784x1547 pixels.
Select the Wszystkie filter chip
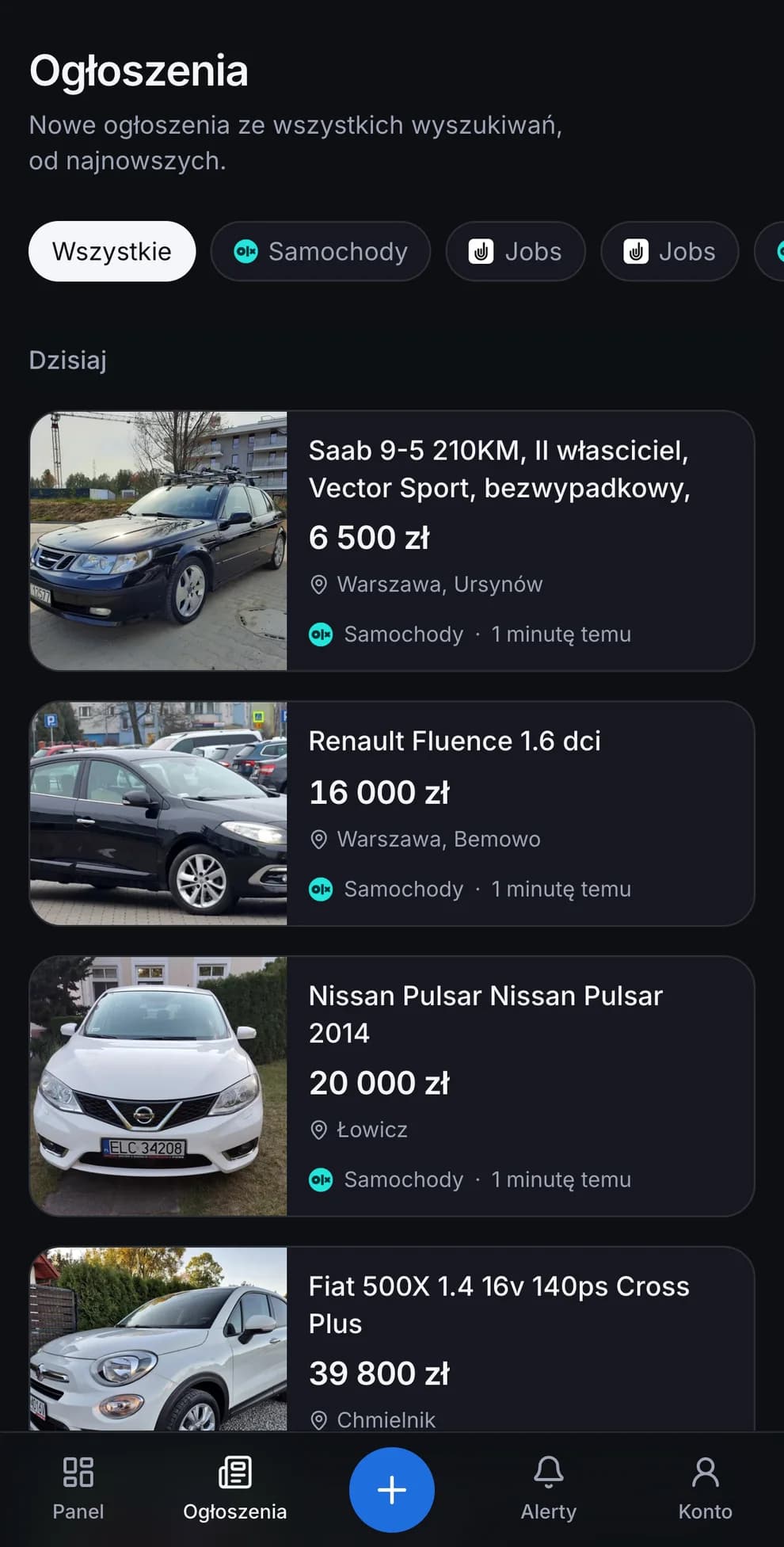pos(112,251)
